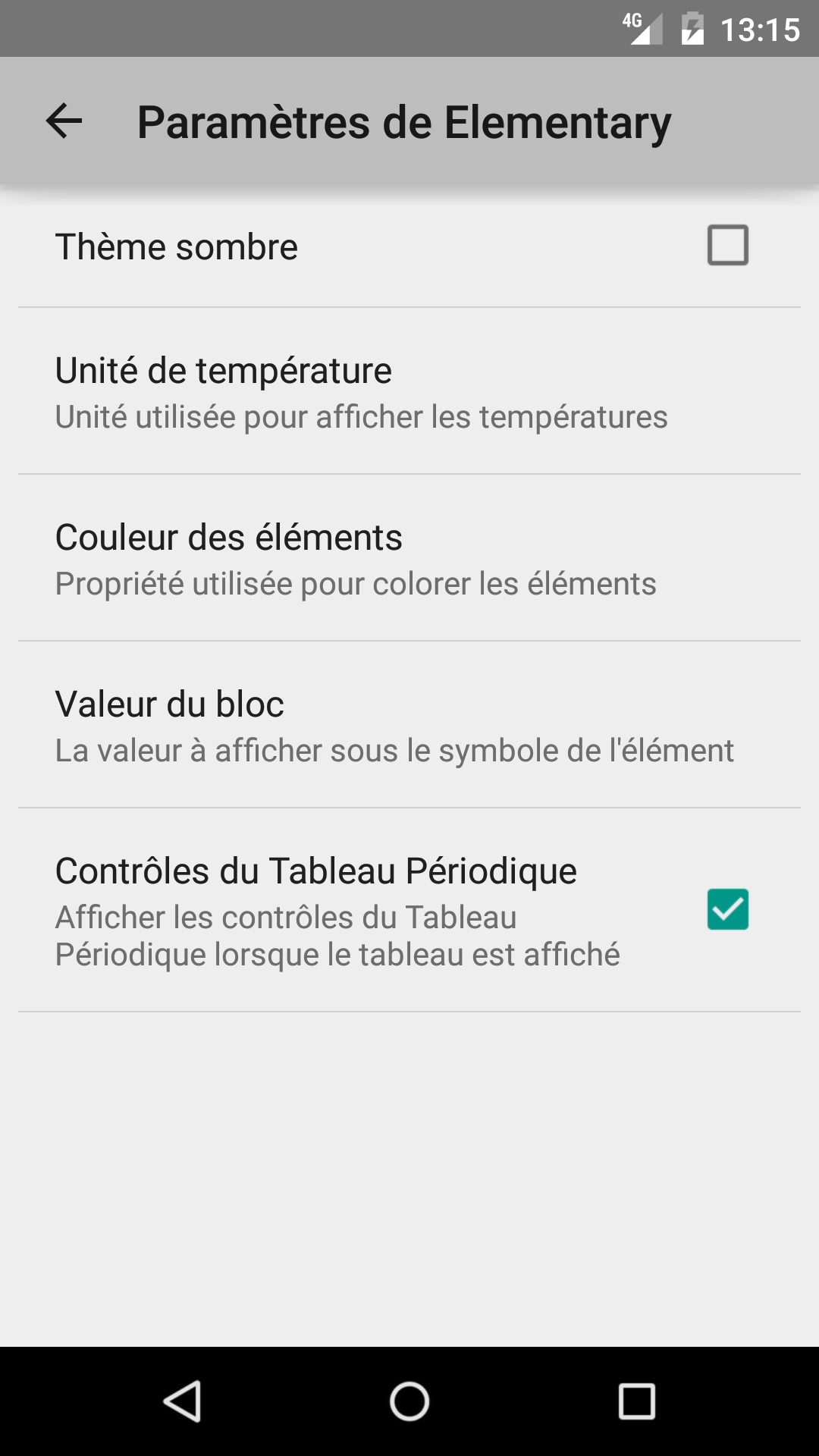Open Unité de température setting
This screenshot has width=819, height=1456.
[409, 392]
